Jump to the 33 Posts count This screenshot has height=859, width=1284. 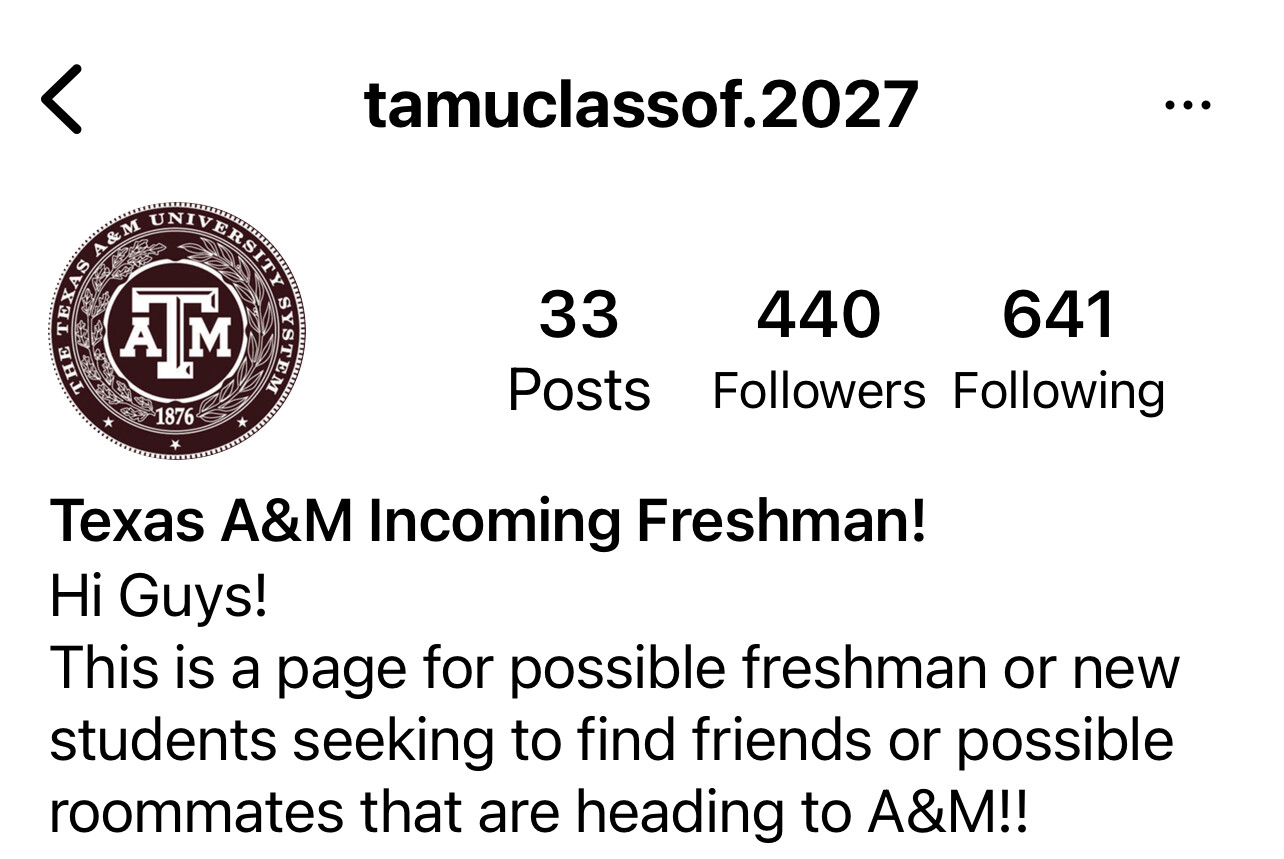pyautogui.click(x=579, y=350)
